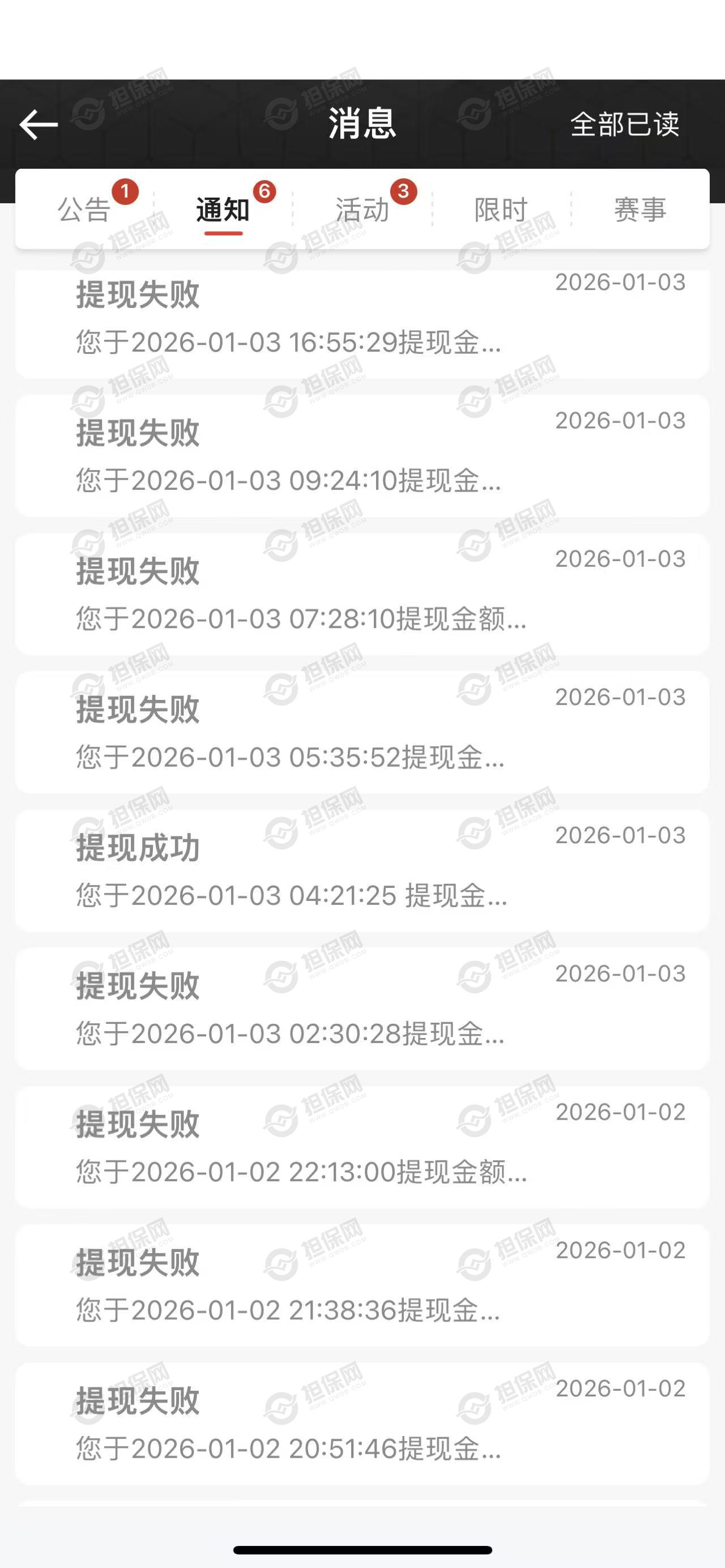Open the 提现失败 notice from 22:13:00
This screenshot has height=1568, width=725.
[x=362, y=1147]
